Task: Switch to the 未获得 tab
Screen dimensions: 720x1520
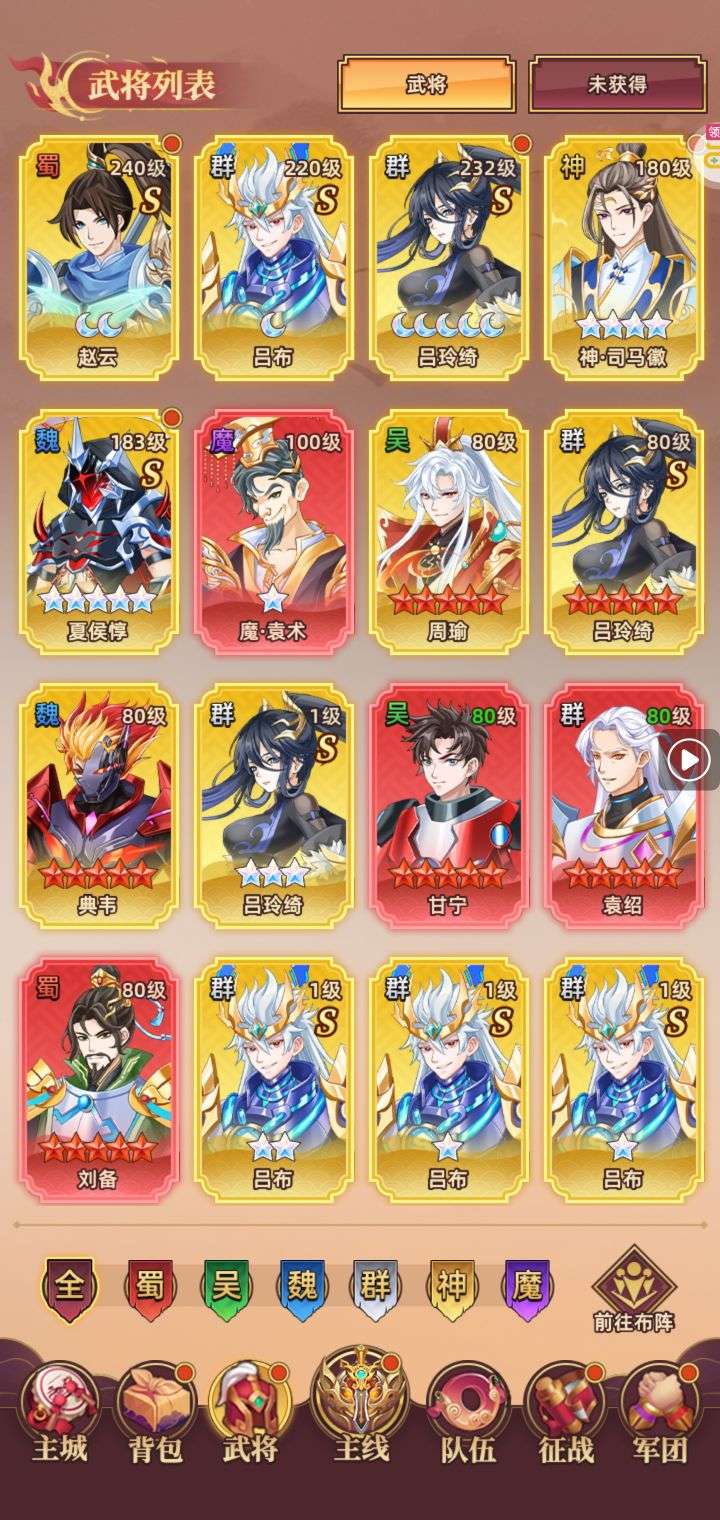Action: (616, 85)
